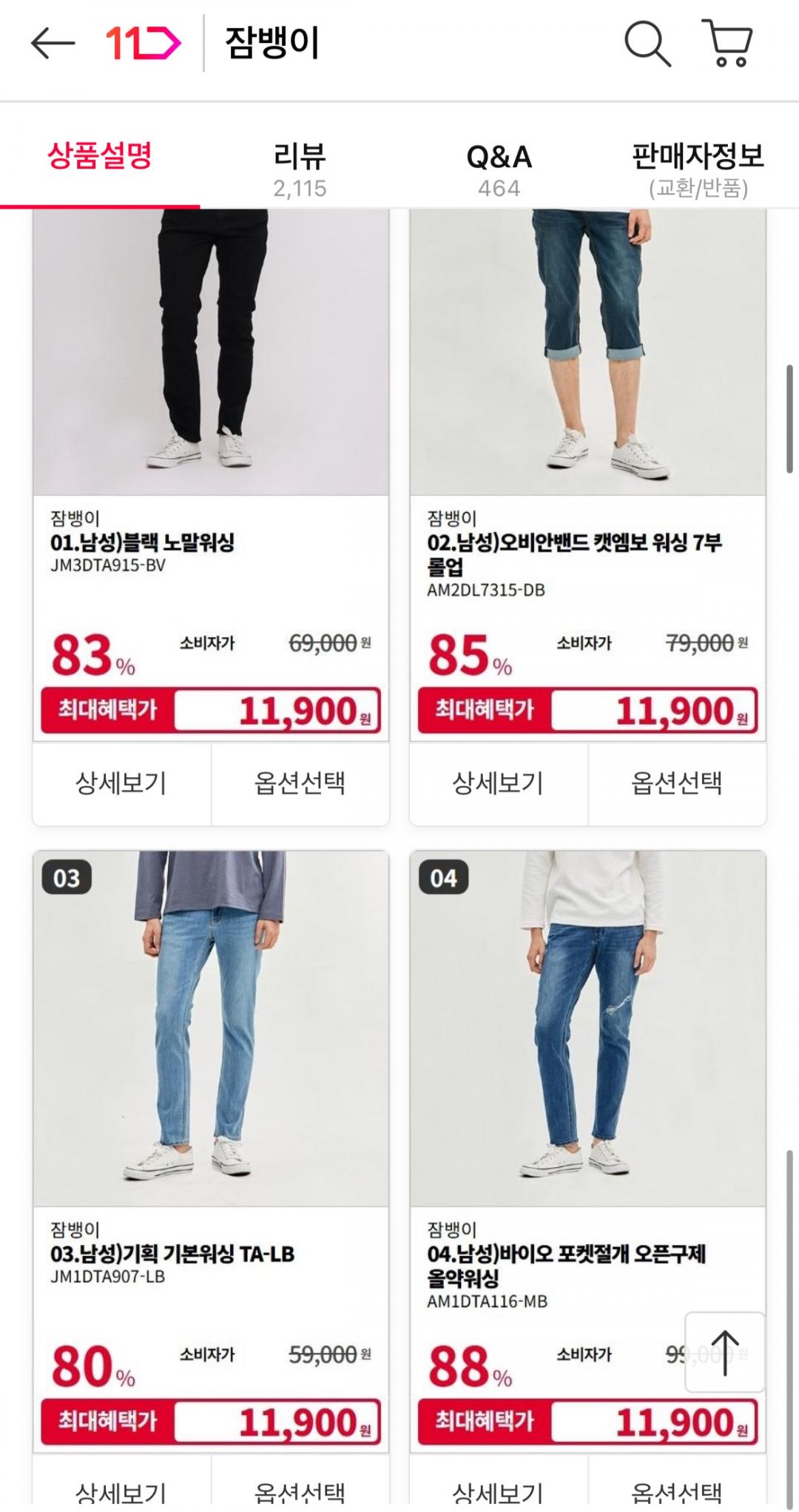This screenshot has width=799, height=1512.
Task: Jump to top with the up arrow button
Action: tap(725, 1353)
